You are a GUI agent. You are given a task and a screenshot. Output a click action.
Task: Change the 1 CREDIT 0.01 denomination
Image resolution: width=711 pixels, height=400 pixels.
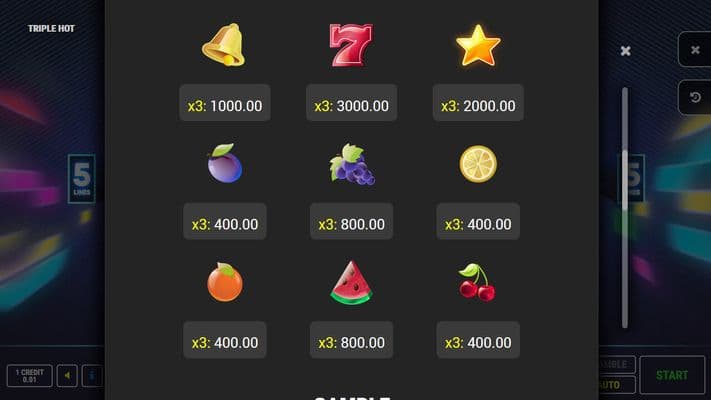(29, 376)
